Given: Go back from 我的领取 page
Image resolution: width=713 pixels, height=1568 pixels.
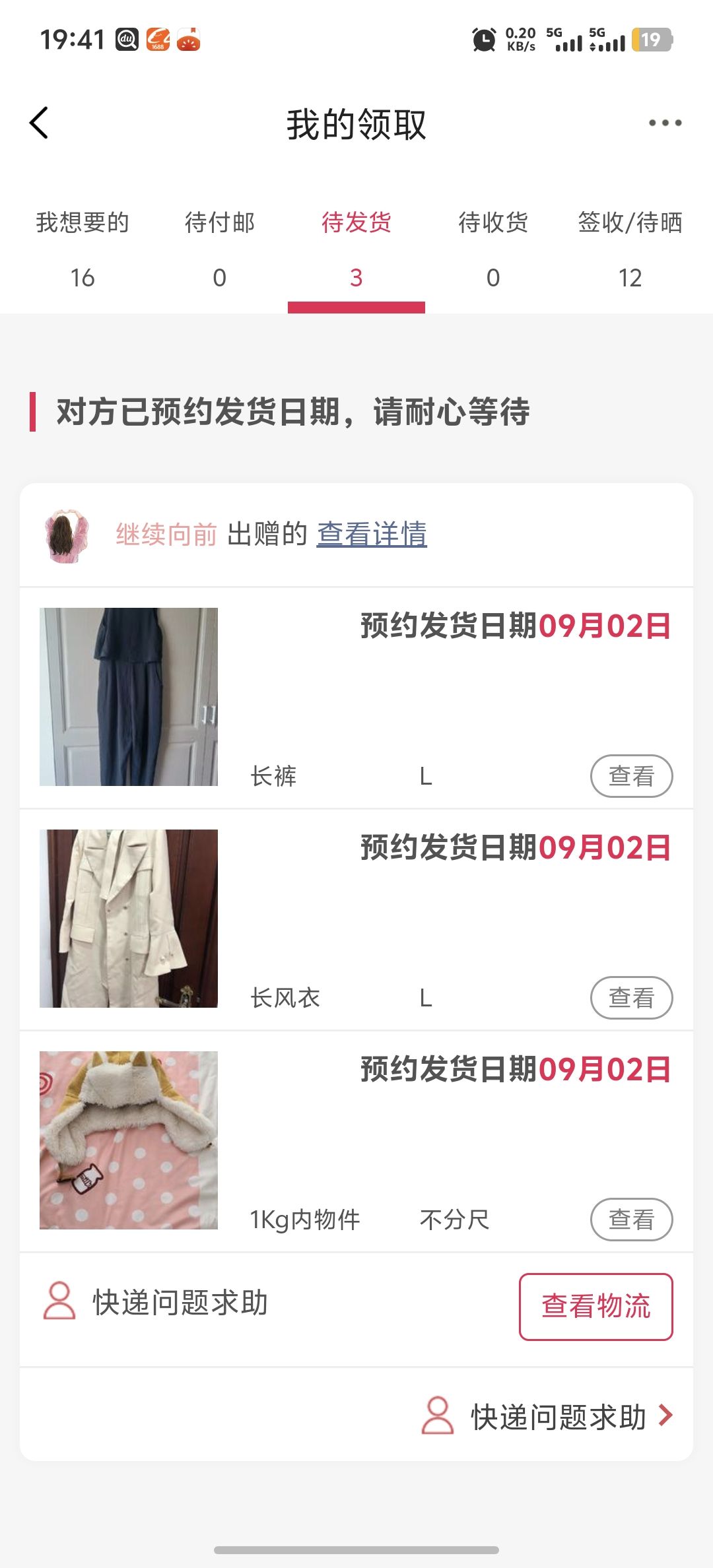Looking at the screenshot, I should click(40, 123).
